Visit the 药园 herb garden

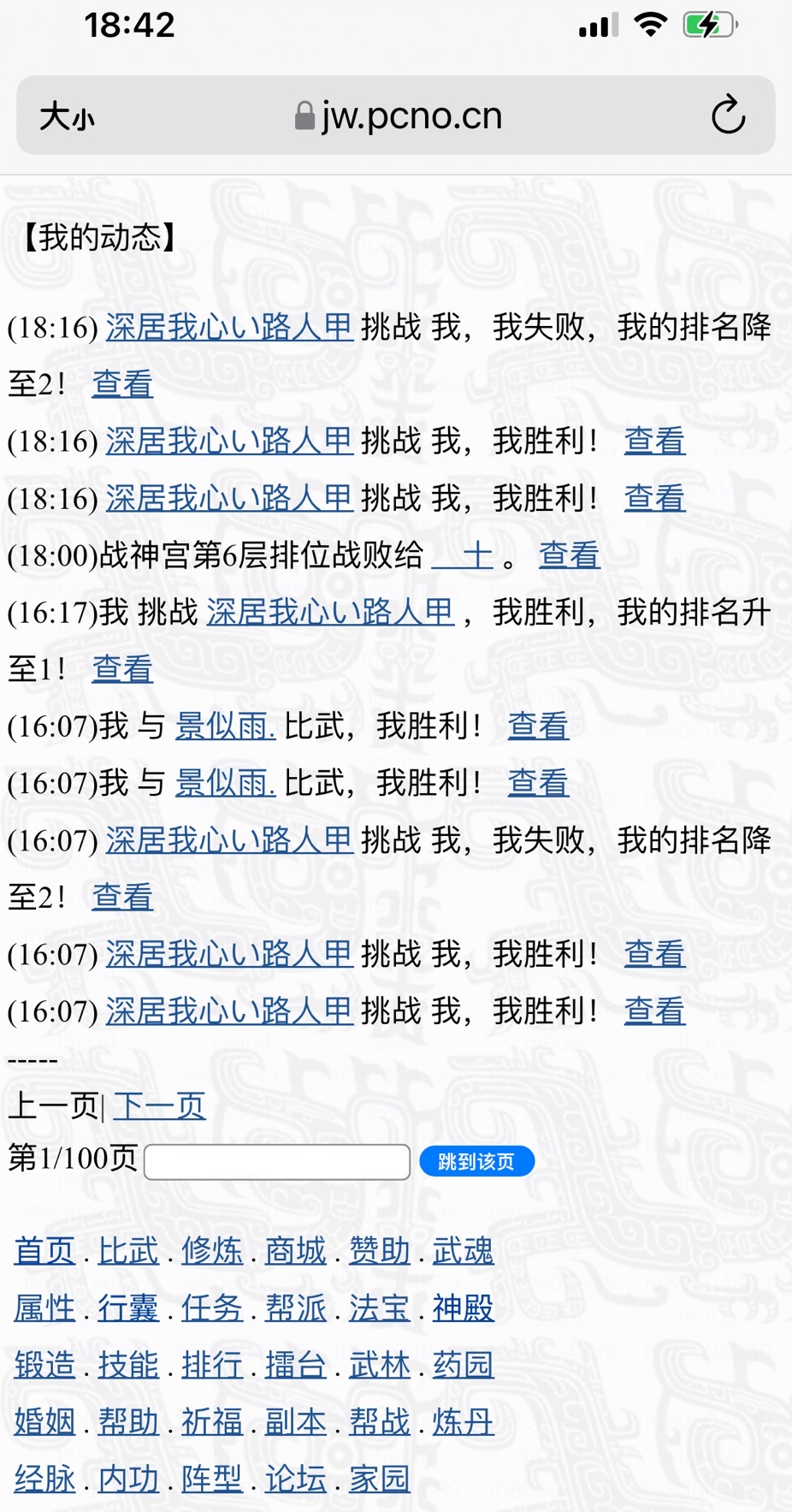click(x=463, y=1365)
